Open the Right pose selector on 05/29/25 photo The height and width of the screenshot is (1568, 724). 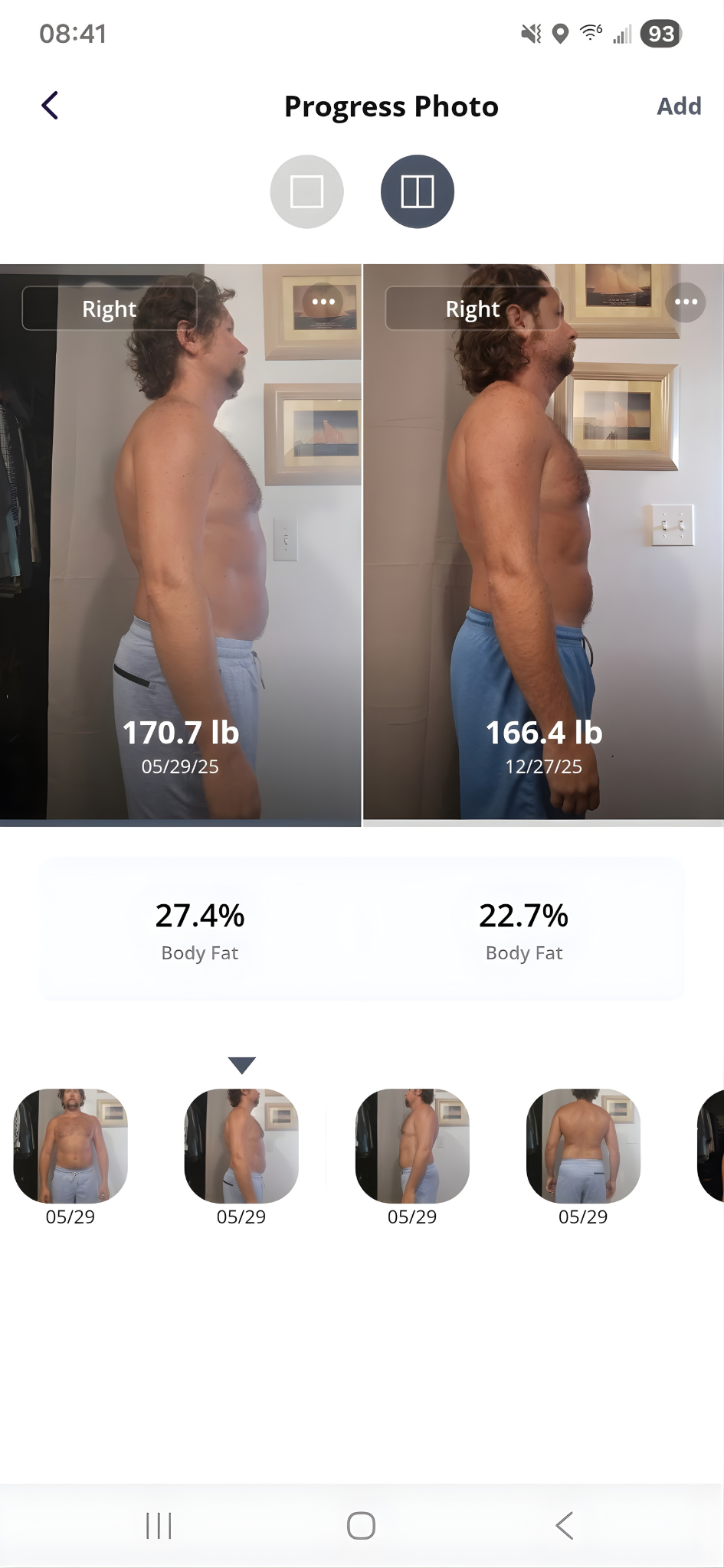pyautogui.click(x=110, y=309)
